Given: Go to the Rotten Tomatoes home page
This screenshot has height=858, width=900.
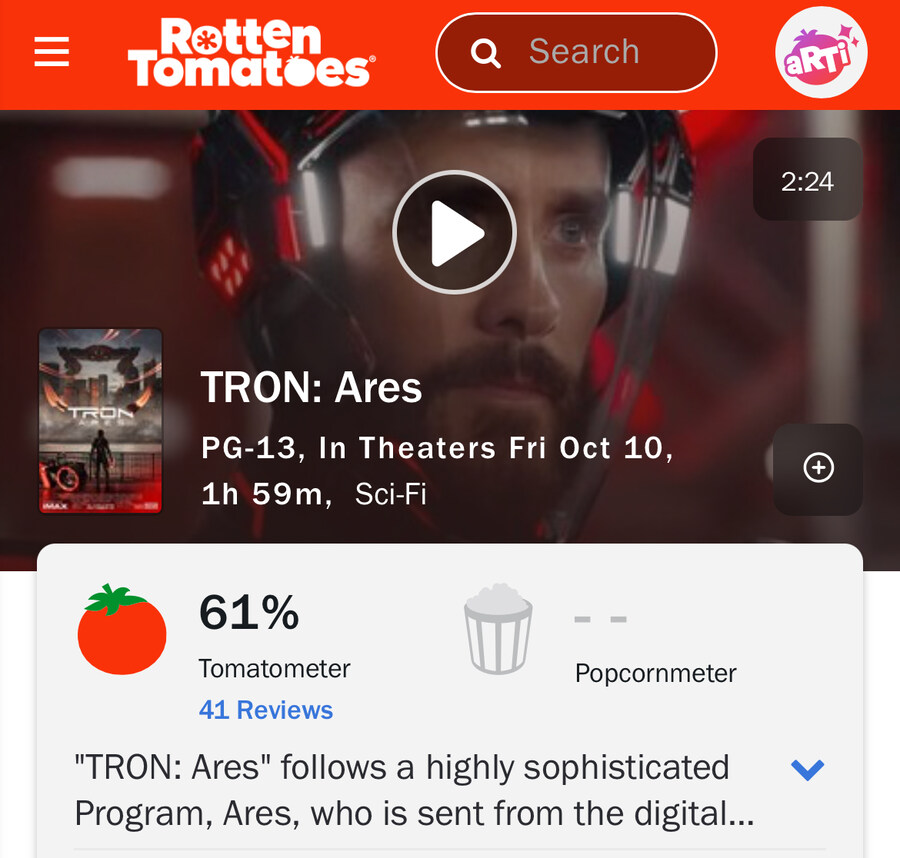Looking at the screenshot, I should [x=250, y=52].
